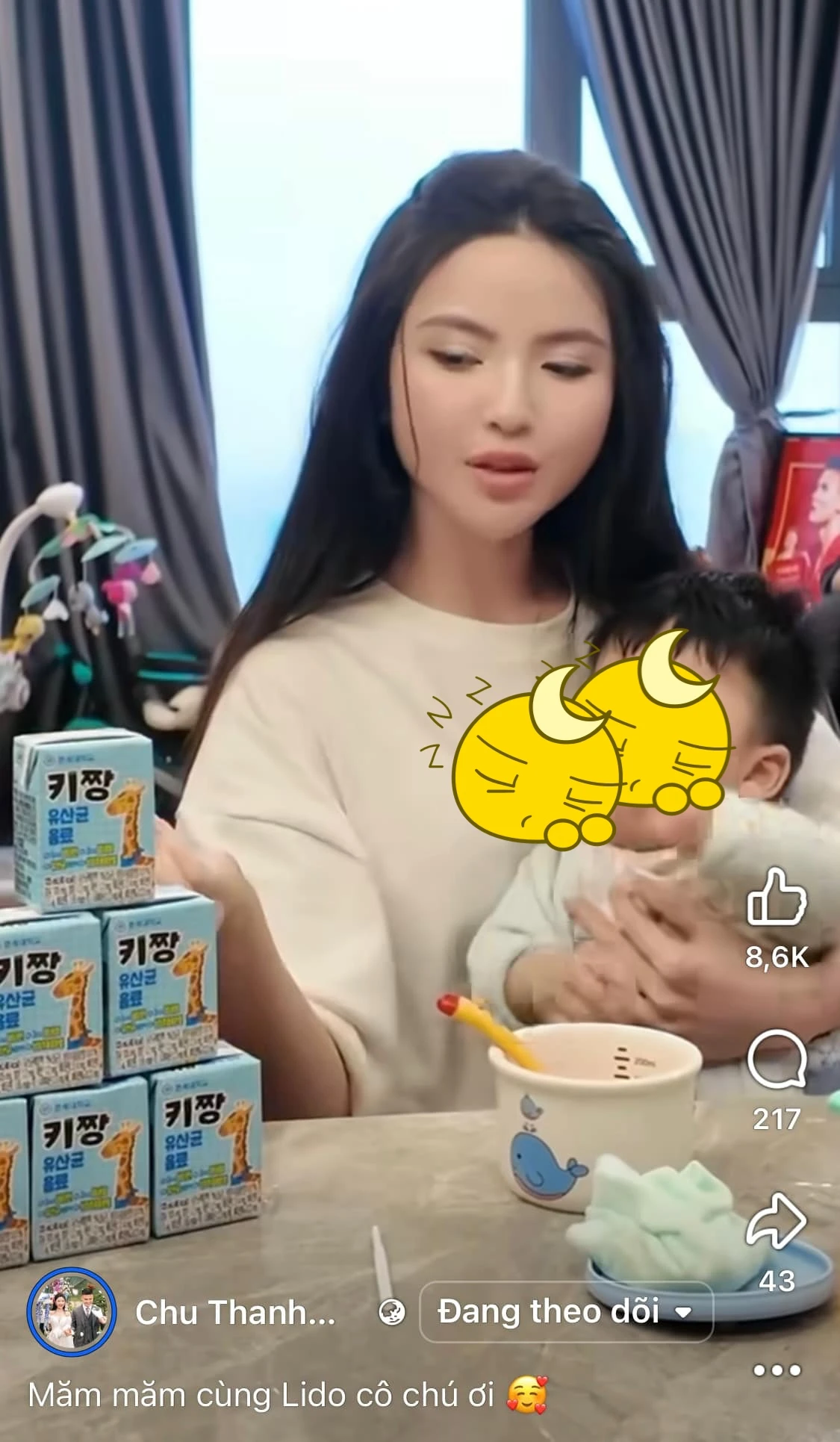Screen dimensions: 840x1442
Task: Share this reel via the arrow icon
Action: pyautogui.click(x=777, y=1220)
